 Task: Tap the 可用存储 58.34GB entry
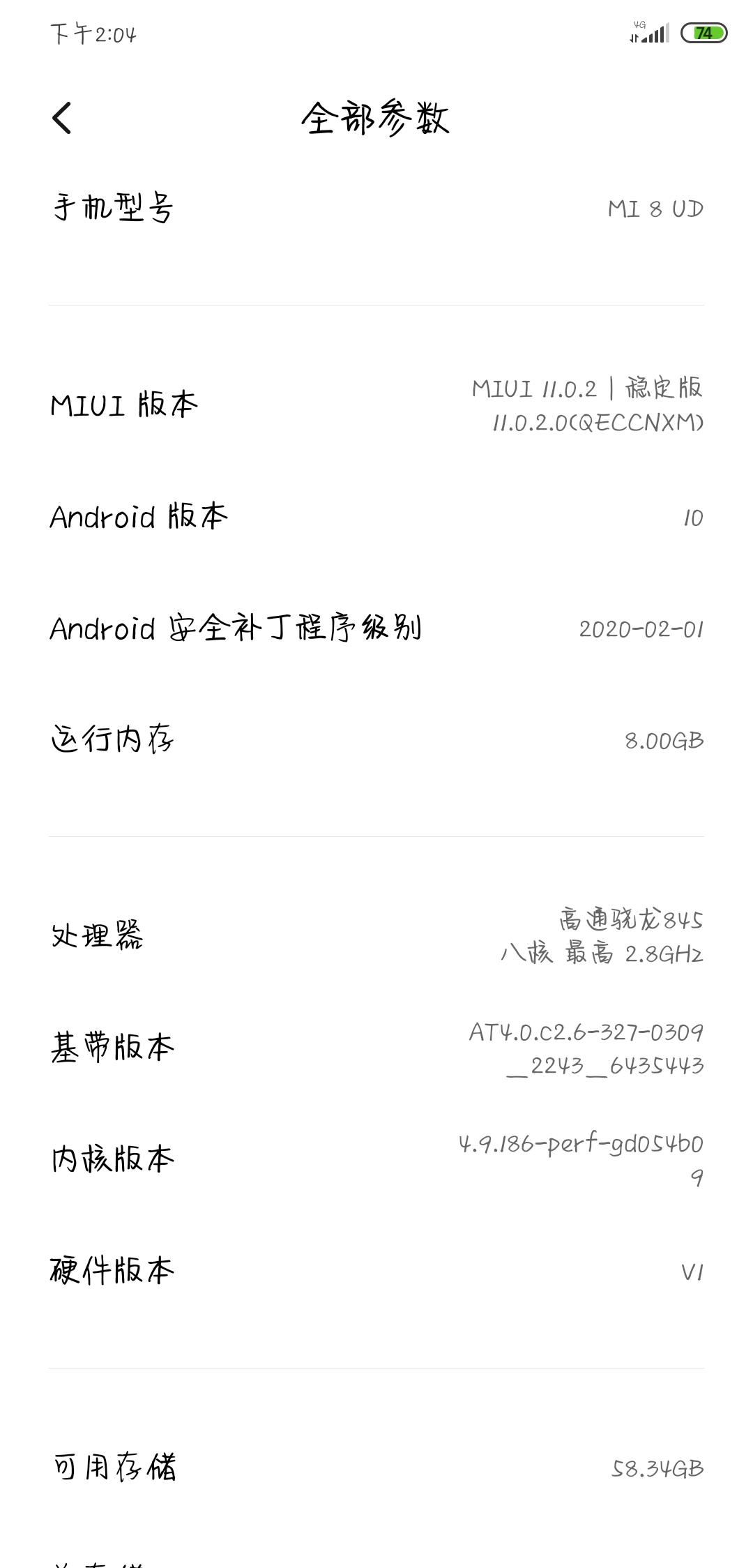(x=376, y=1465)
